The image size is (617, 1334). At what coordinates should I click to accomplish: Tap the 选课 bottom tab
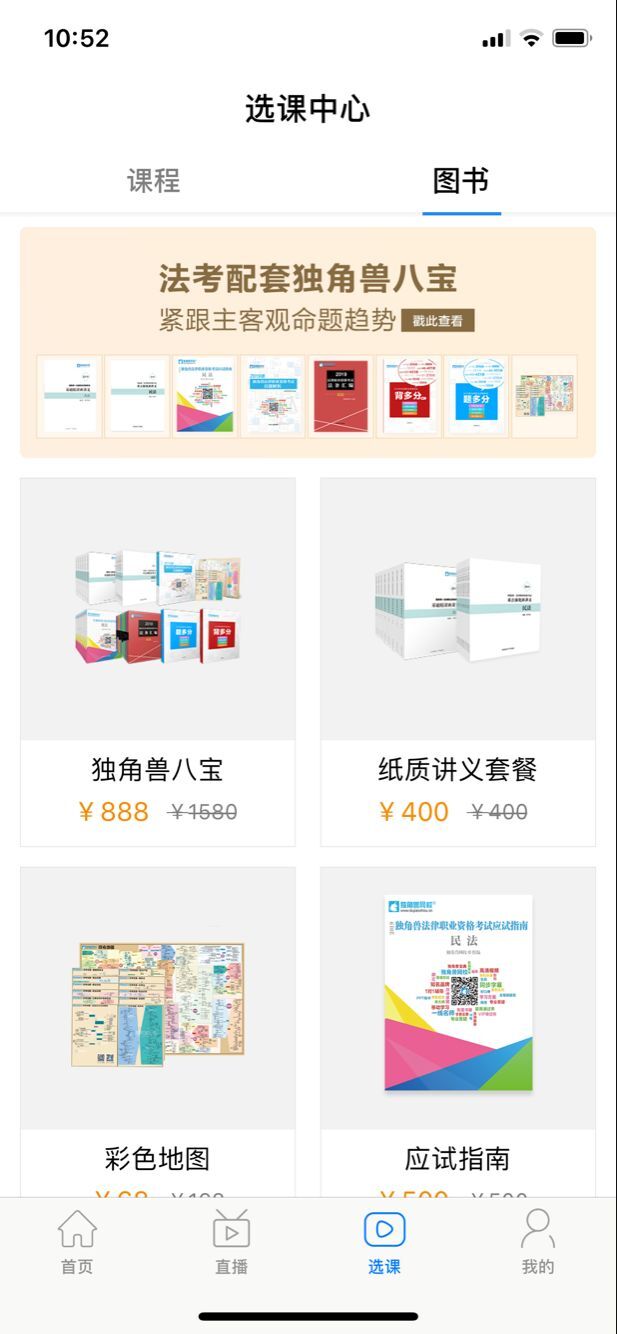(x=384, y=1242)
